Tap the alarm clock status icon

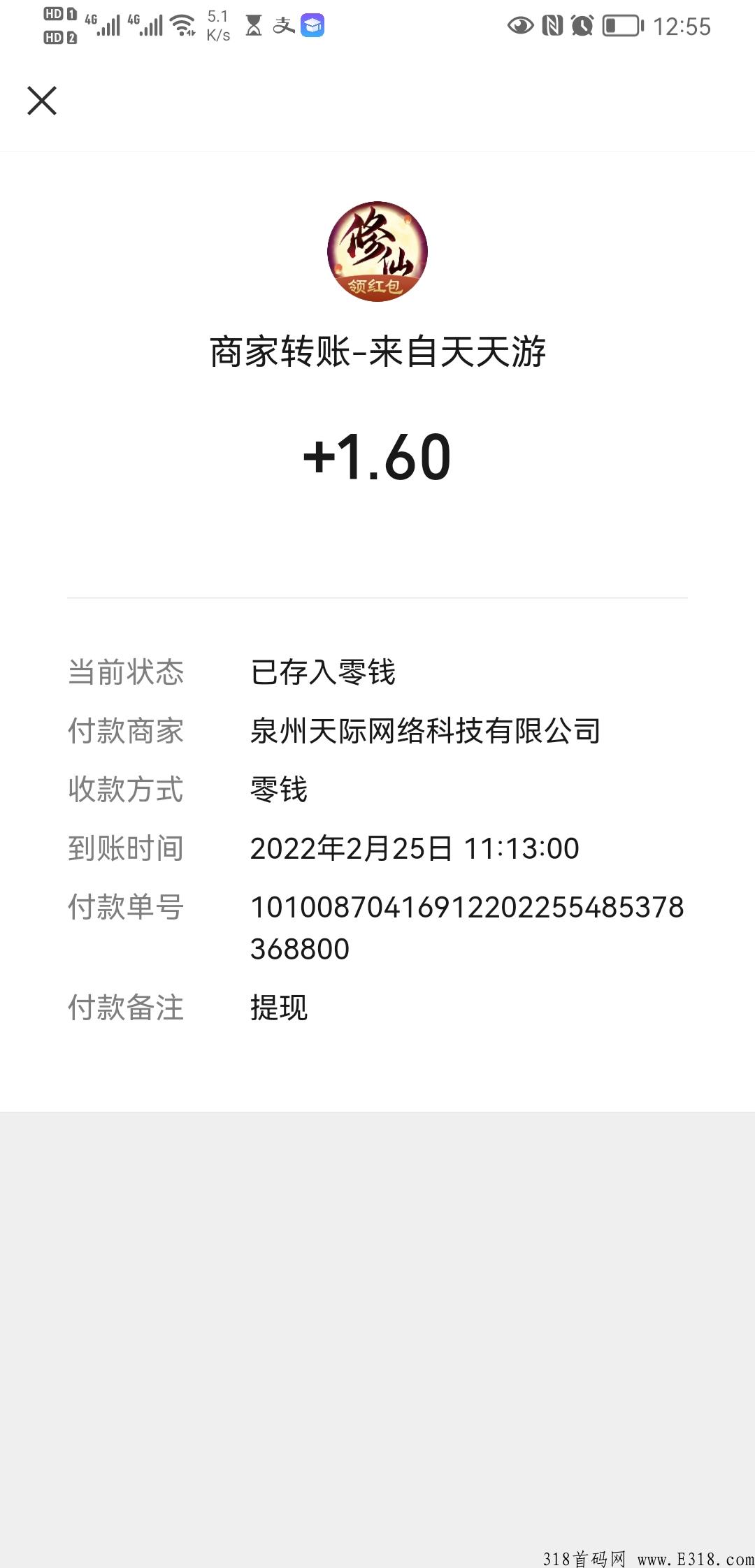point(582,25)
